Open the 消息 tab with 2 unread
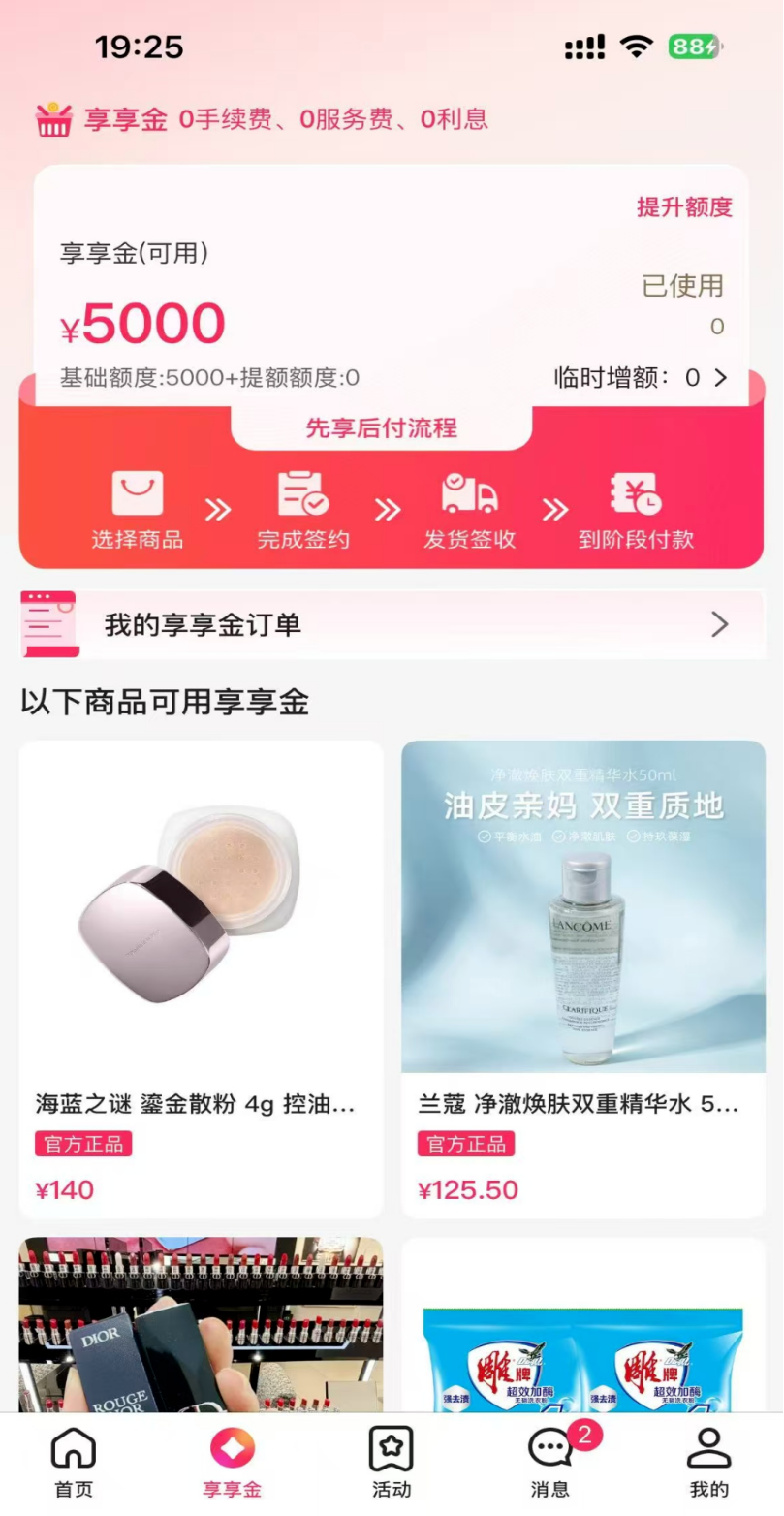Screen dimensions: 784x1516 (x=550, y=1464)
